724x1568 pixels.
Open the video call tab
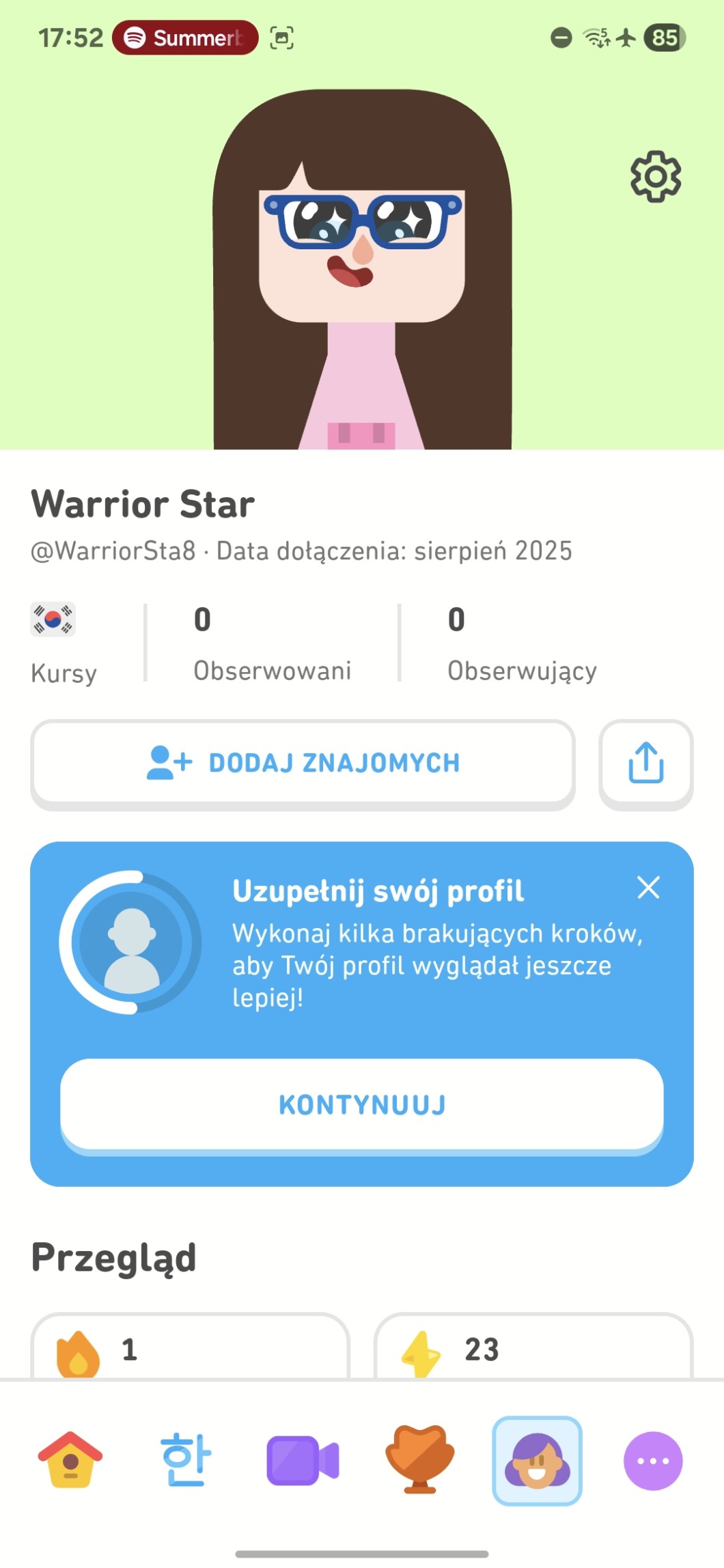coord(303,1460)
